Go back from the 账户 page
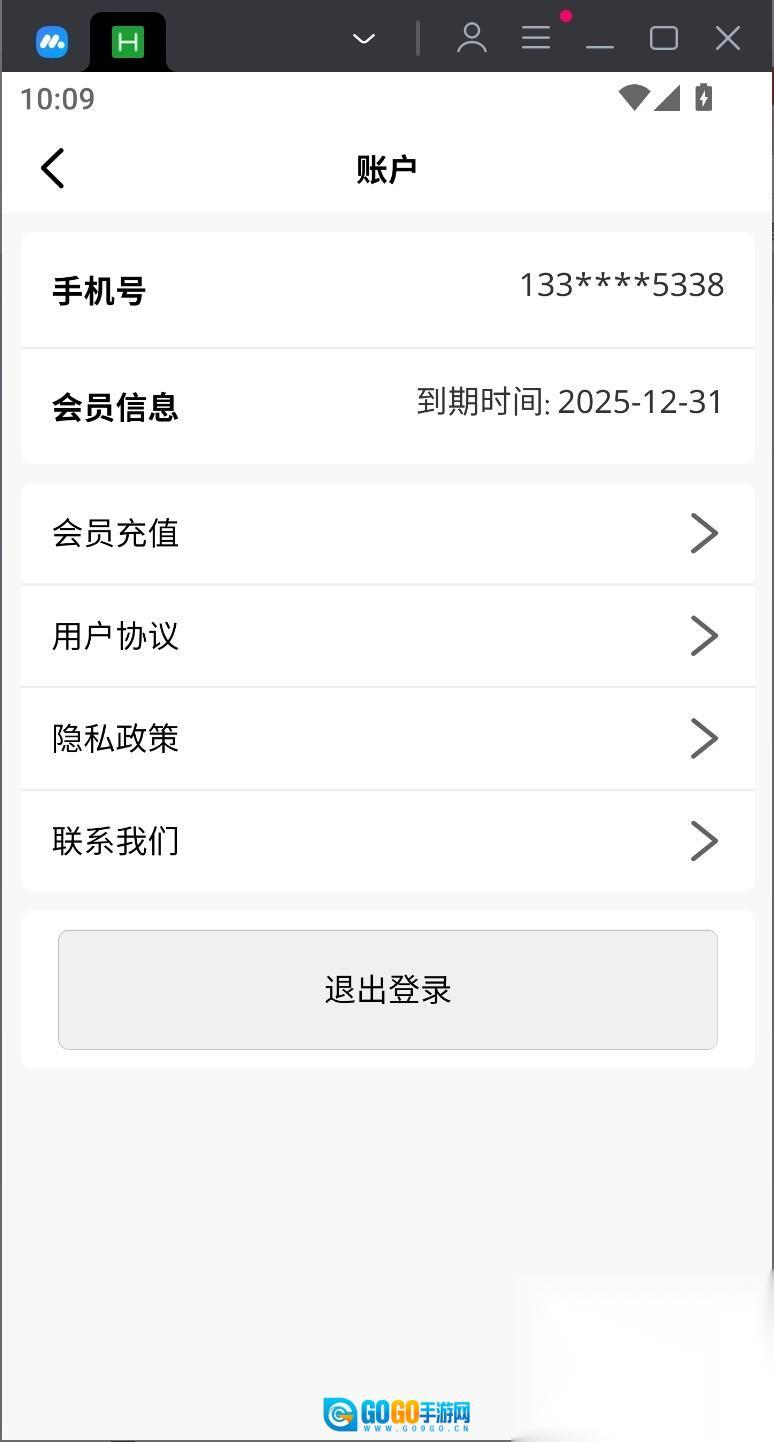 pyautogui.click(x=53, y=168)
